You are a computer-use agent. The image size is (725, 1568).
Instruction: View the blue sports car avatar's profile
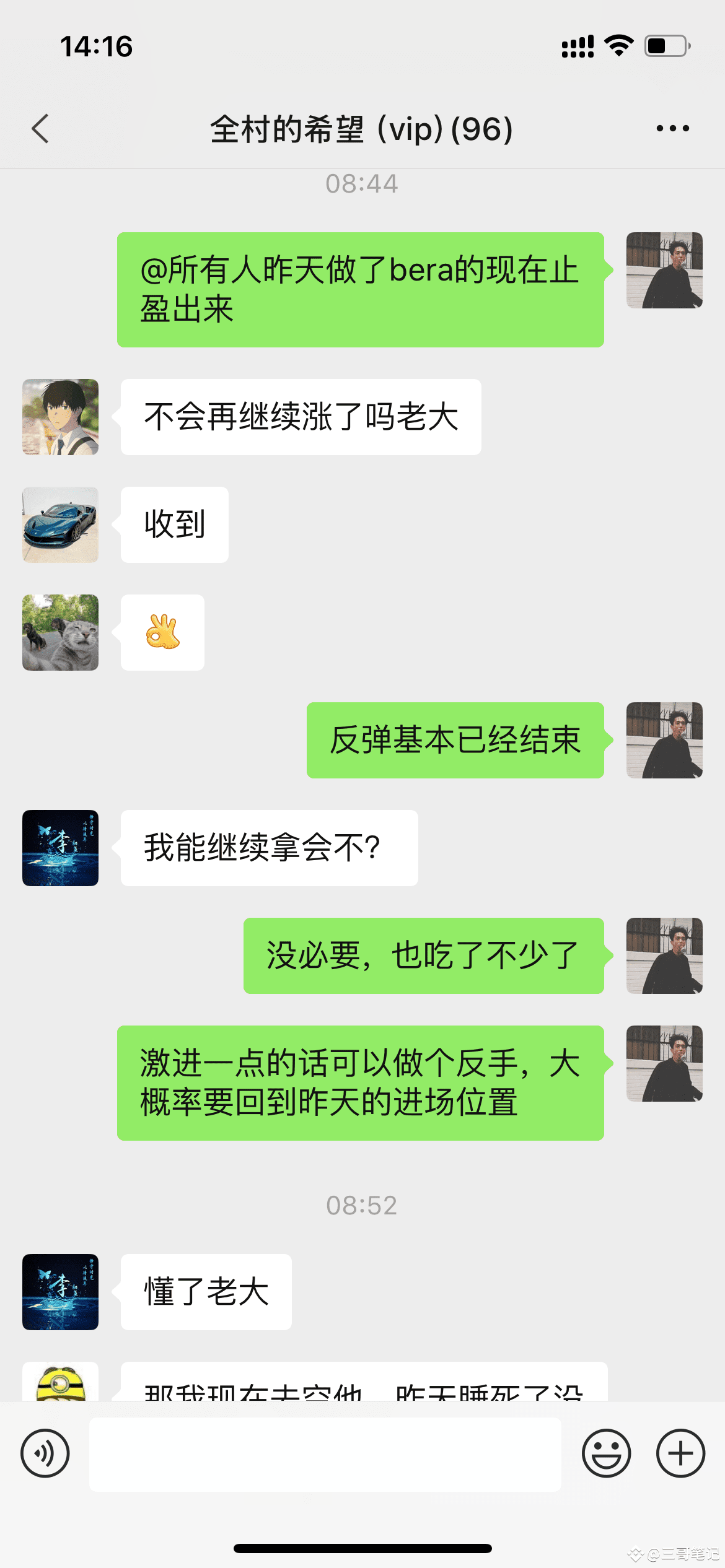point(61,525)
